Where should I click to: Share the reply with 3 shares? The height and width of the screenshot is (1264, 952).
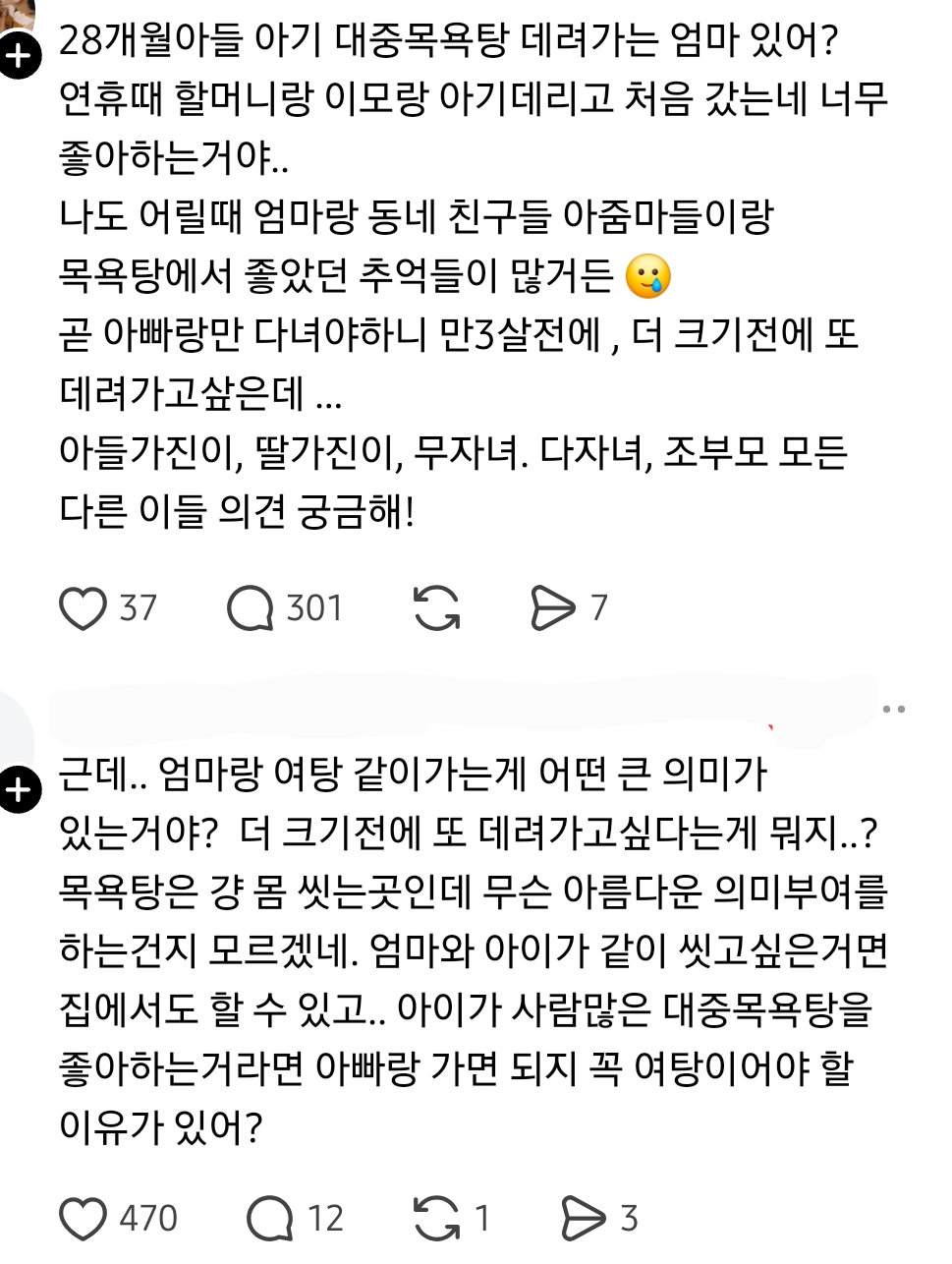[x=583, y=1219]
